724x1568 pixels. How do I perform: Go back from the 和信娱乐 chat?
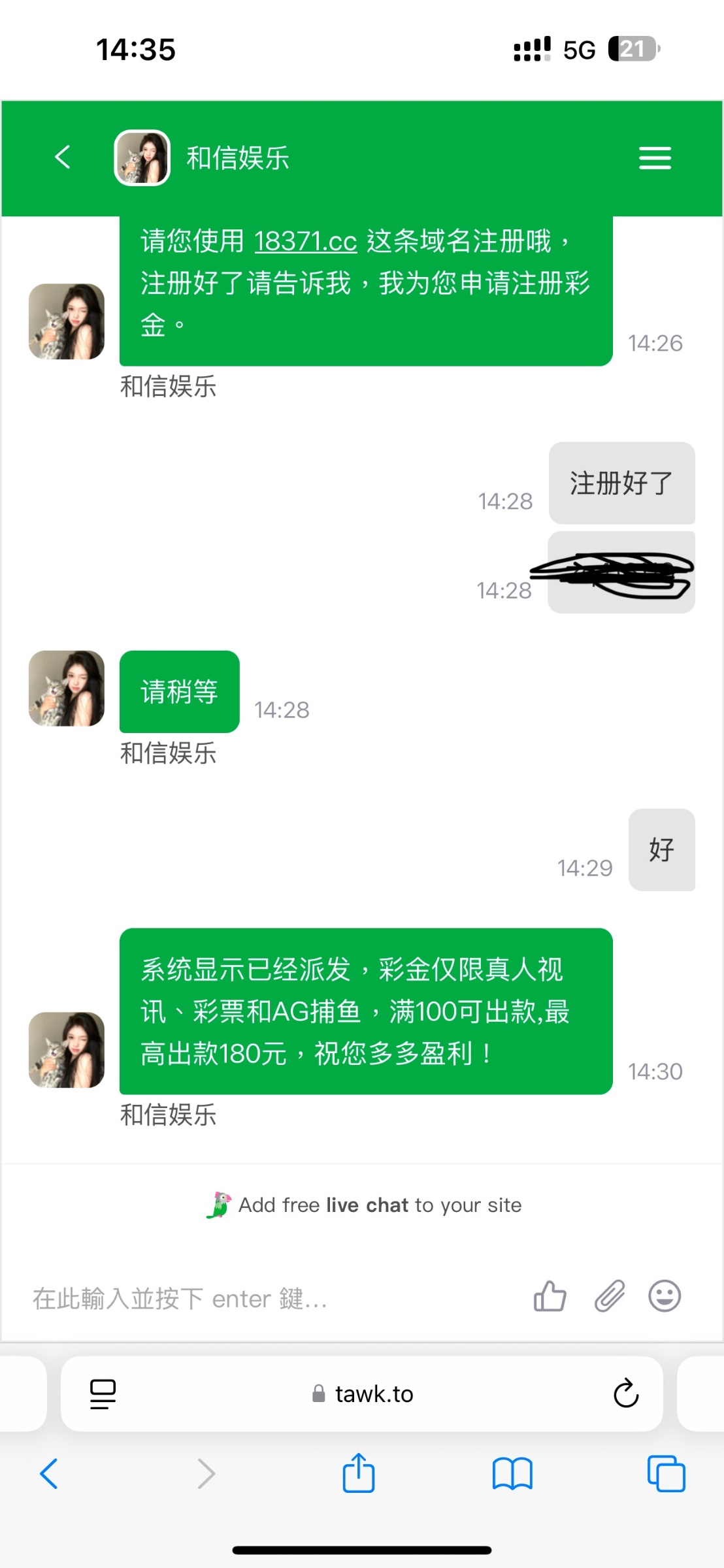click(63, 157)
